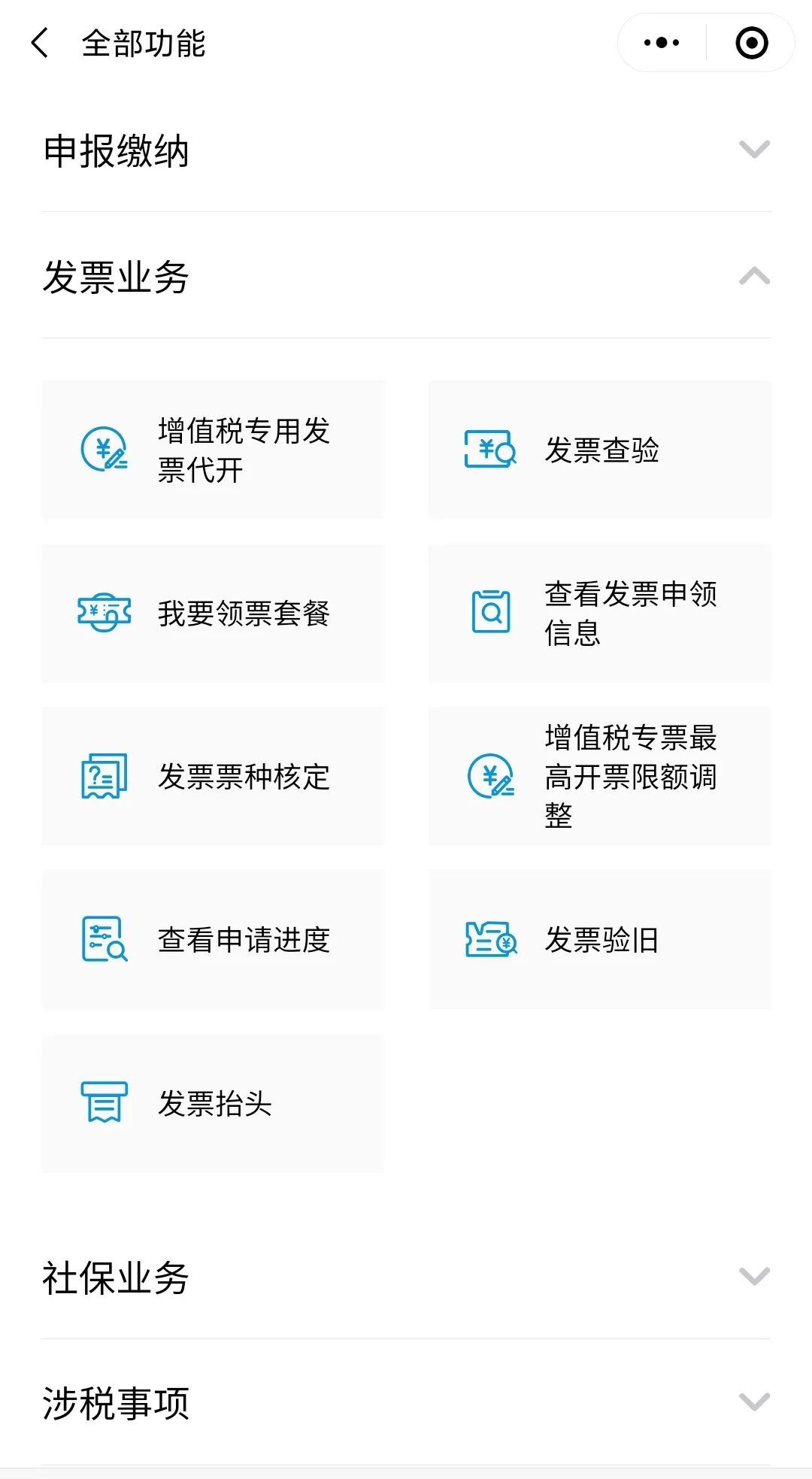The image size is (812, 1479).
Task: Go back using the top-left arrow
Action: 40,43
